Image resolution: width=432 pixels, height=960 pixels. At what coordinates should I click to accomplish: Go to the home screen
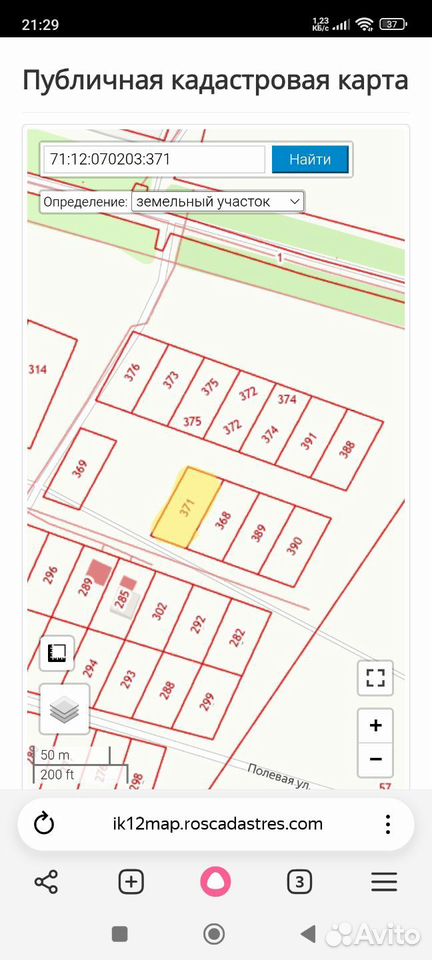coord(214,934)
